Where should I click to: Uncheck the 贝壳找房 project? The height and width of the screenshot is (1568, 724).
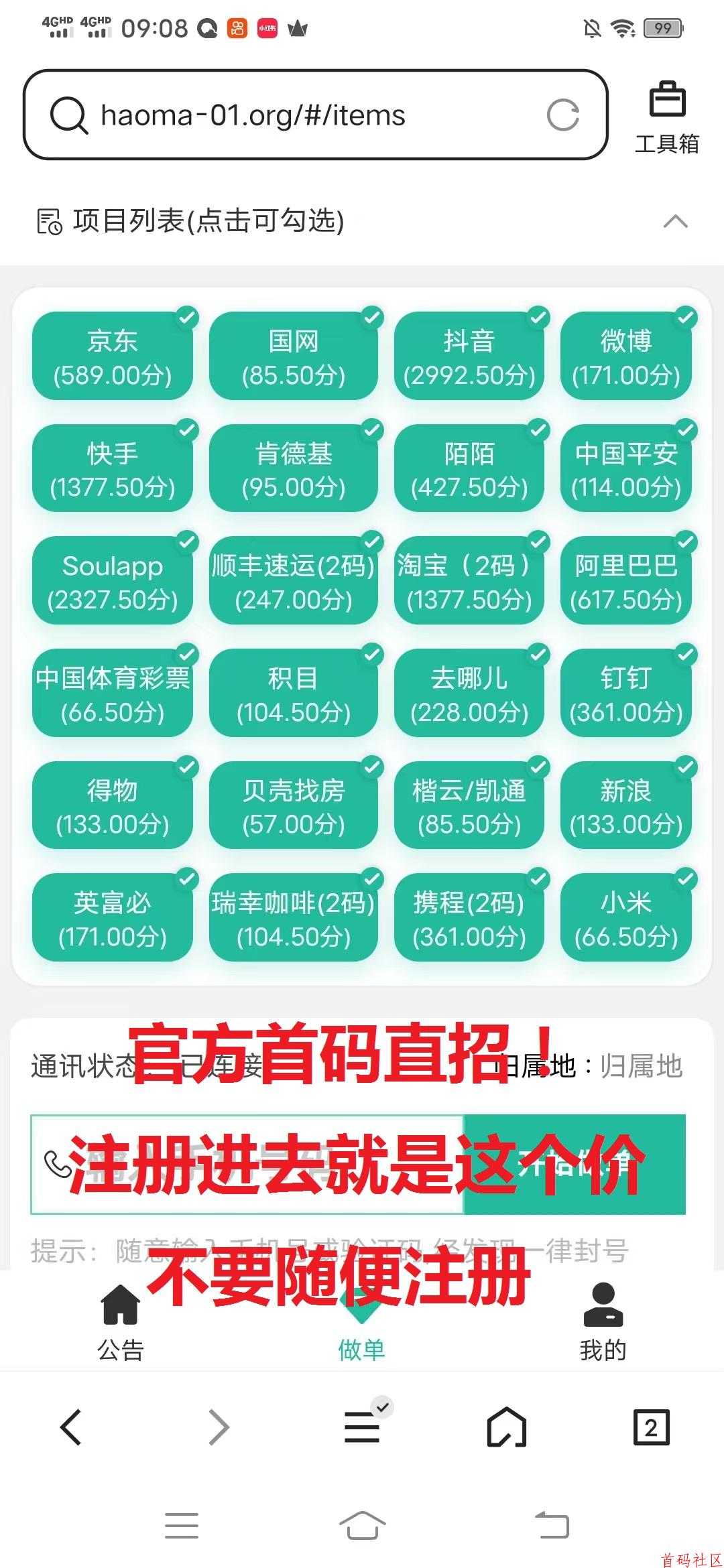tap(293, 806)
